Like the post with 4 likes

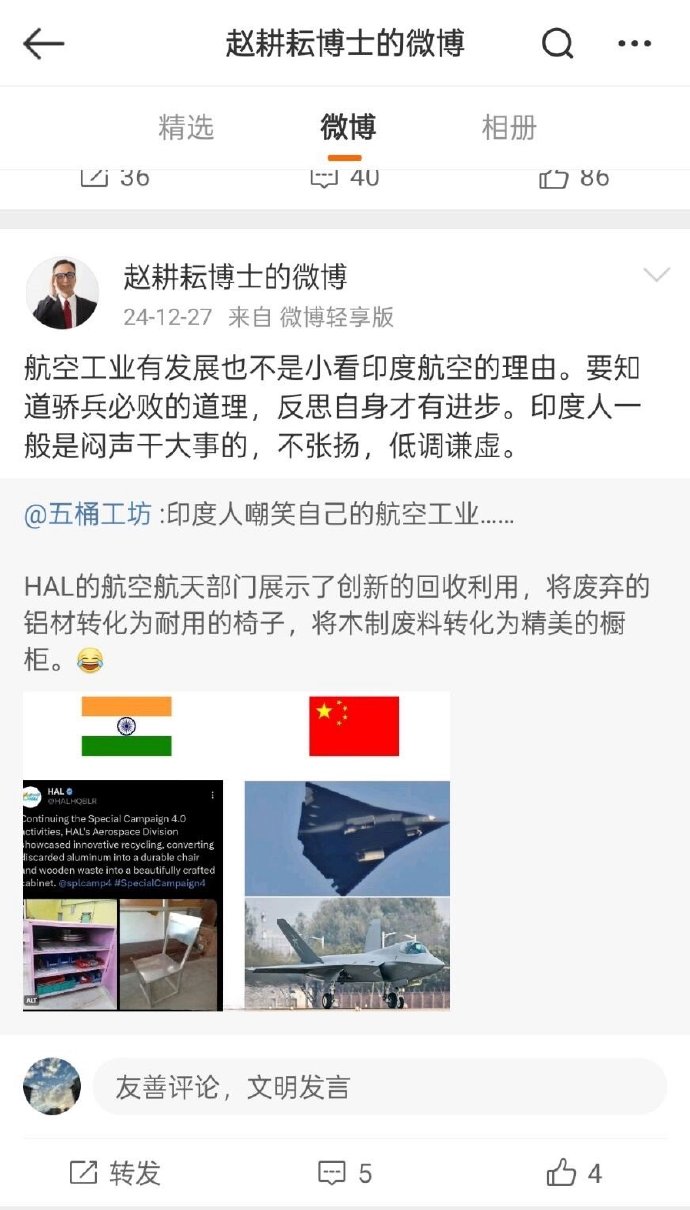[575, 1173]
